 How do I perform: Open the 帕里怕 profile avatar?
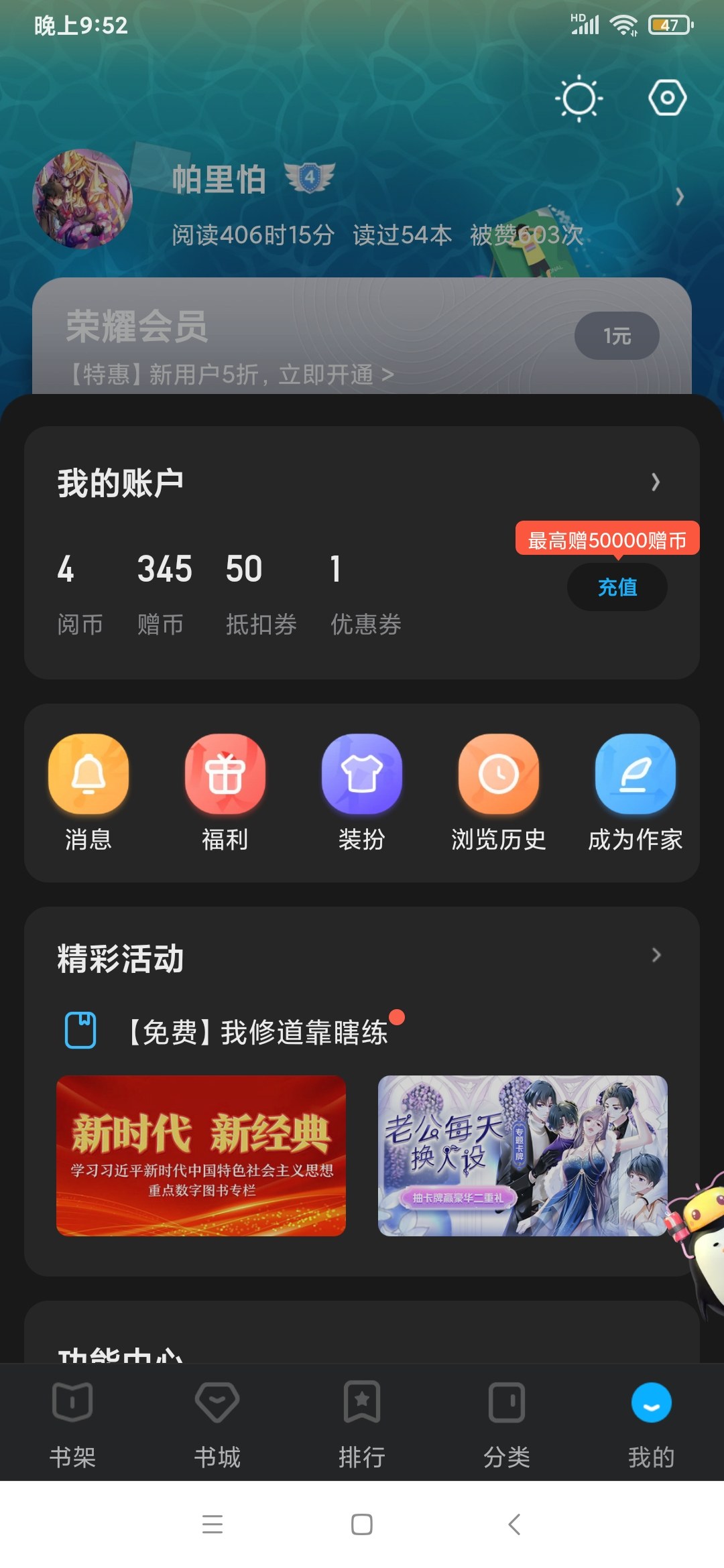pos(82,198)
